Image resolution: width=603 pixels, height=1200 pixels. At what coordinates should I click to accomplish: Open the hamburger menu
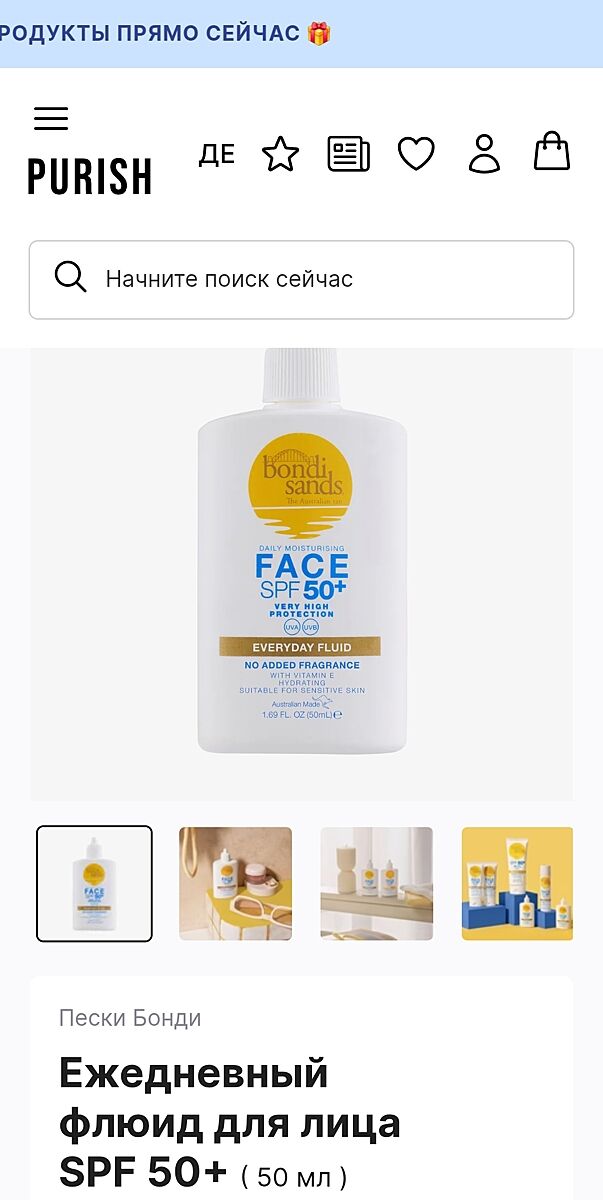coord(51,119)
